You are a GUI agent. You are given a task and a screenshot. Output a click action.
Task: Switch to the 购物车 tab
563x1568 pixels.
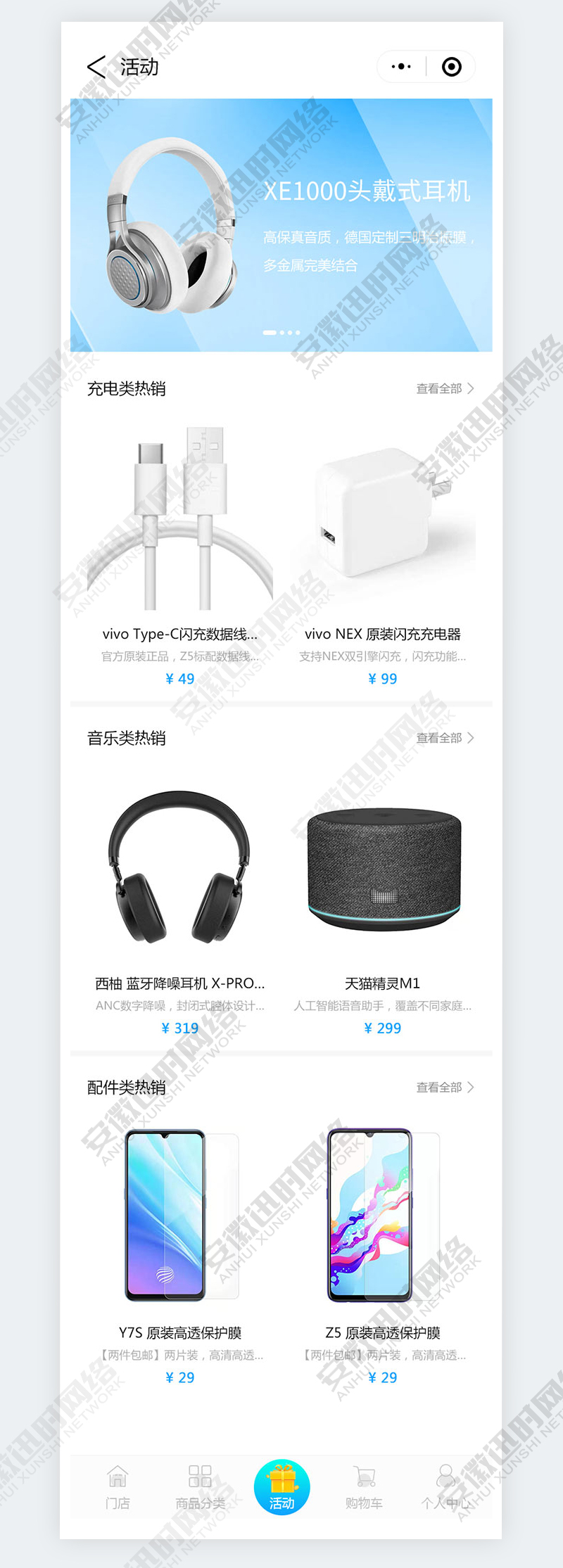click(x=364, y=1487)
